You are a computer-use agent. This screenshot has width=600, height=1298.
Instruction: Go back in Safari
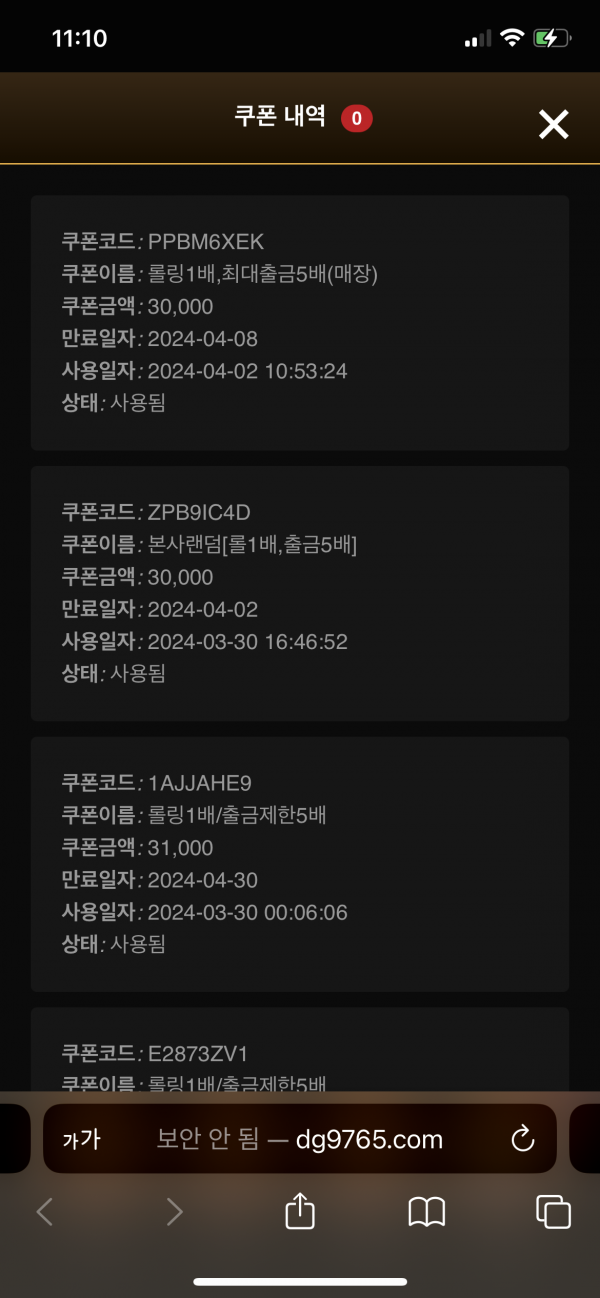click(x=44, y=1212)
